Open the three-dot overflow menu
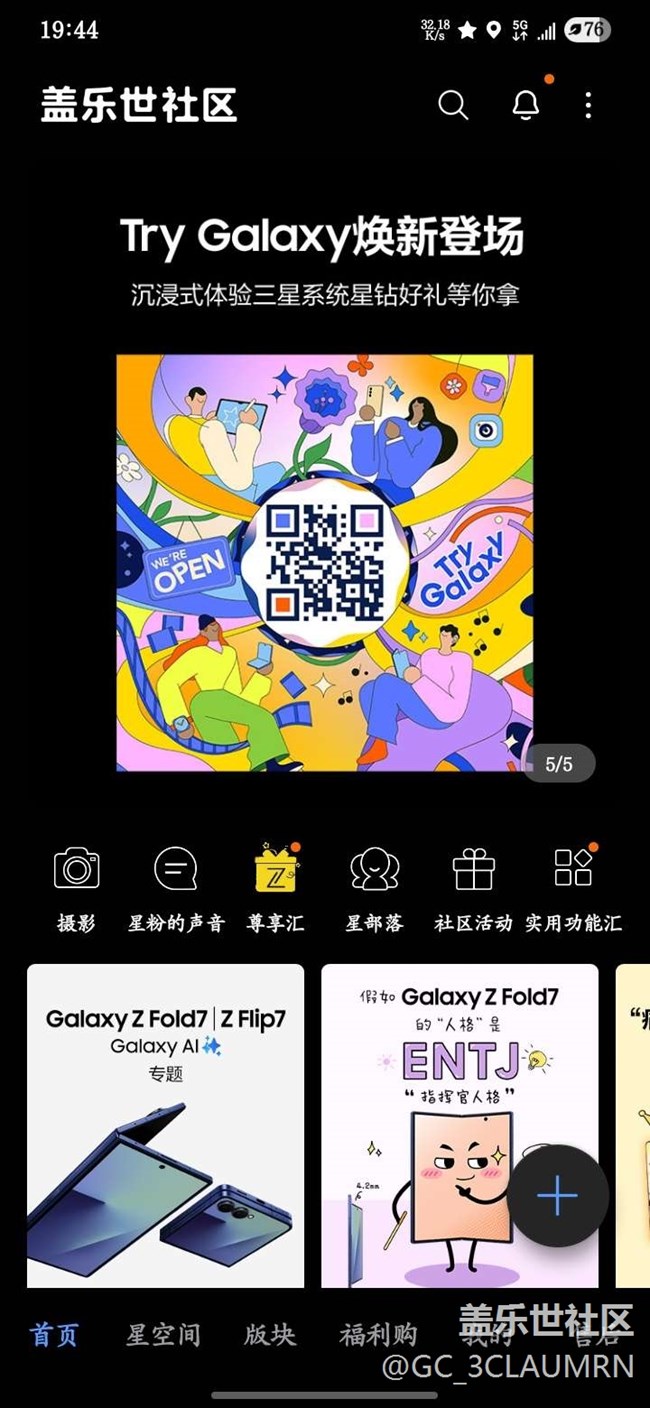 [588, 105]
